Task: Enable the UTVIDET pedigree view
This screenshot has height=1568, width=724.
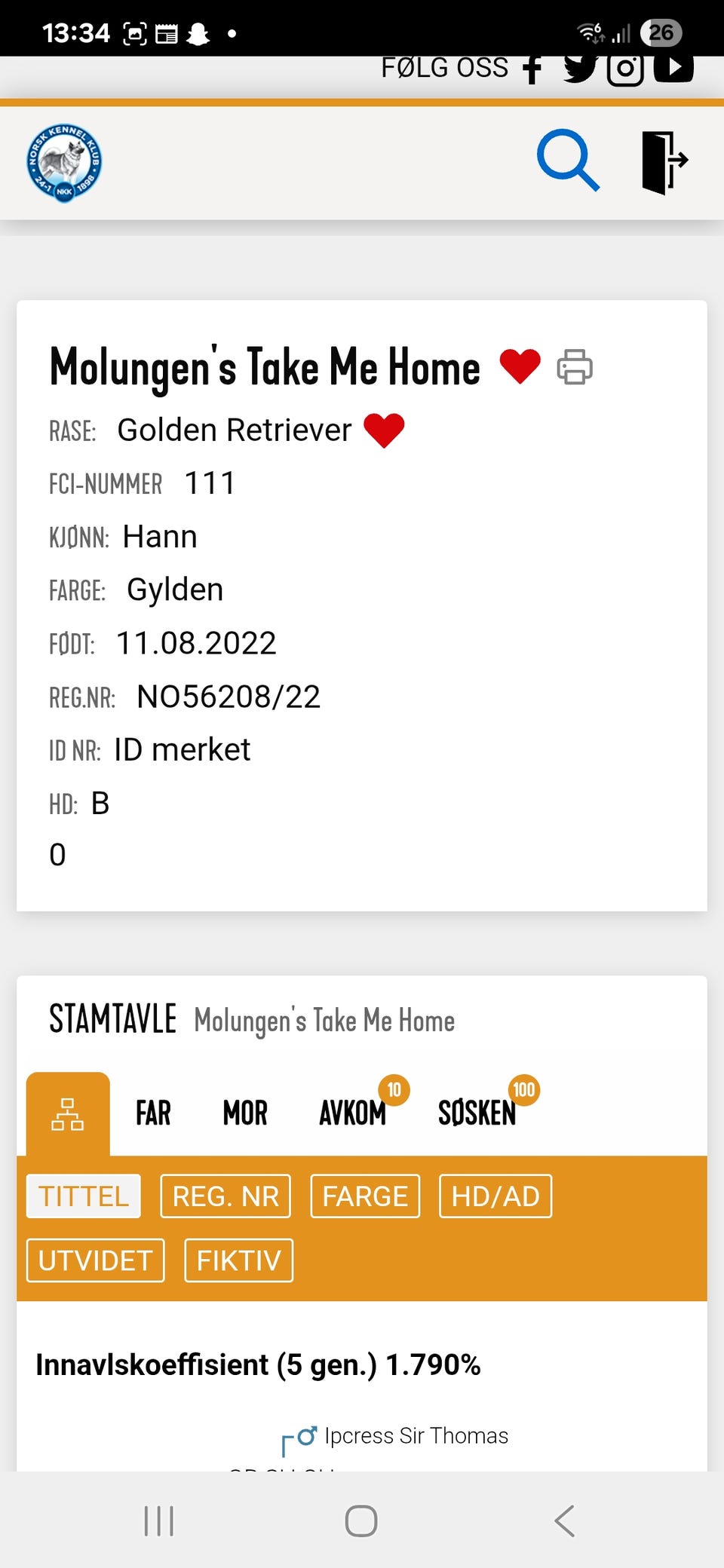Action: (x=94, y=1260)
